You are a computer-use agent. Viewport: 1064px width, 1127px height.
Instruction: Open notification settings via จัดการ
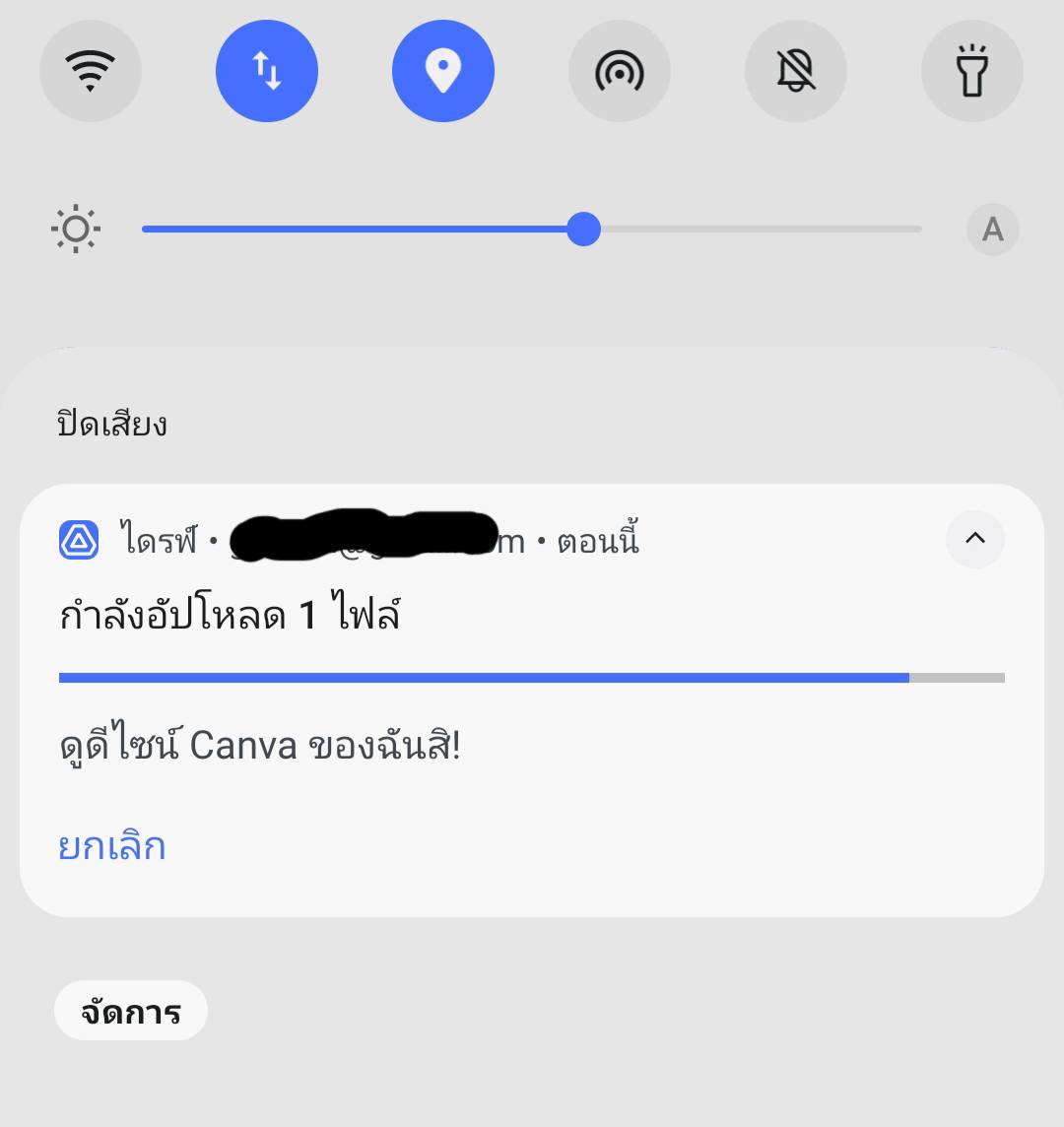tap(131, 1011)
